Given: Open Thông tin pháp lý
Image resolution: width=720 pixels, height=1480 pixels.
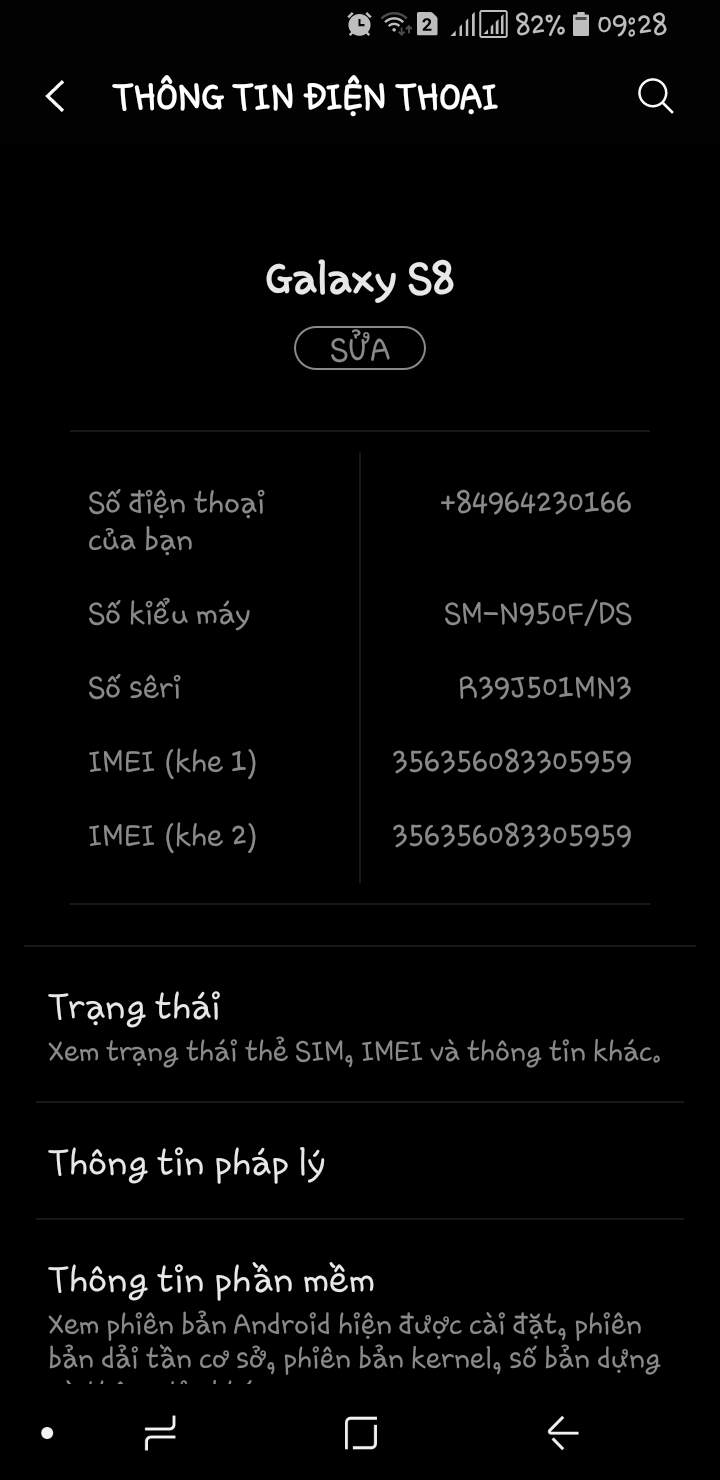Looking at the screenshot, I should [360, 1162].
